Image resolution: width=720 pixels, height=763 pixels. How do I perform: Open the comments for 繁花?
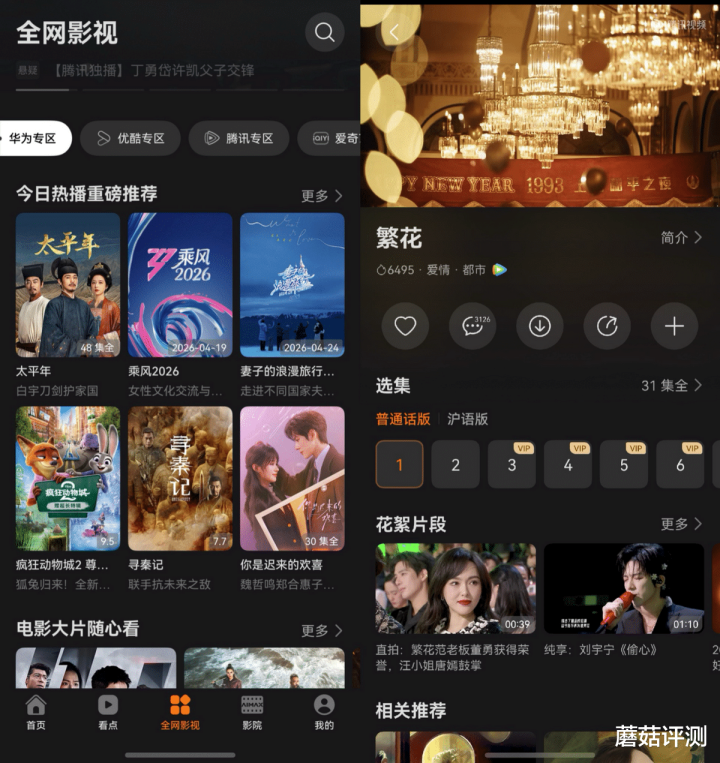tap(472, 326)
